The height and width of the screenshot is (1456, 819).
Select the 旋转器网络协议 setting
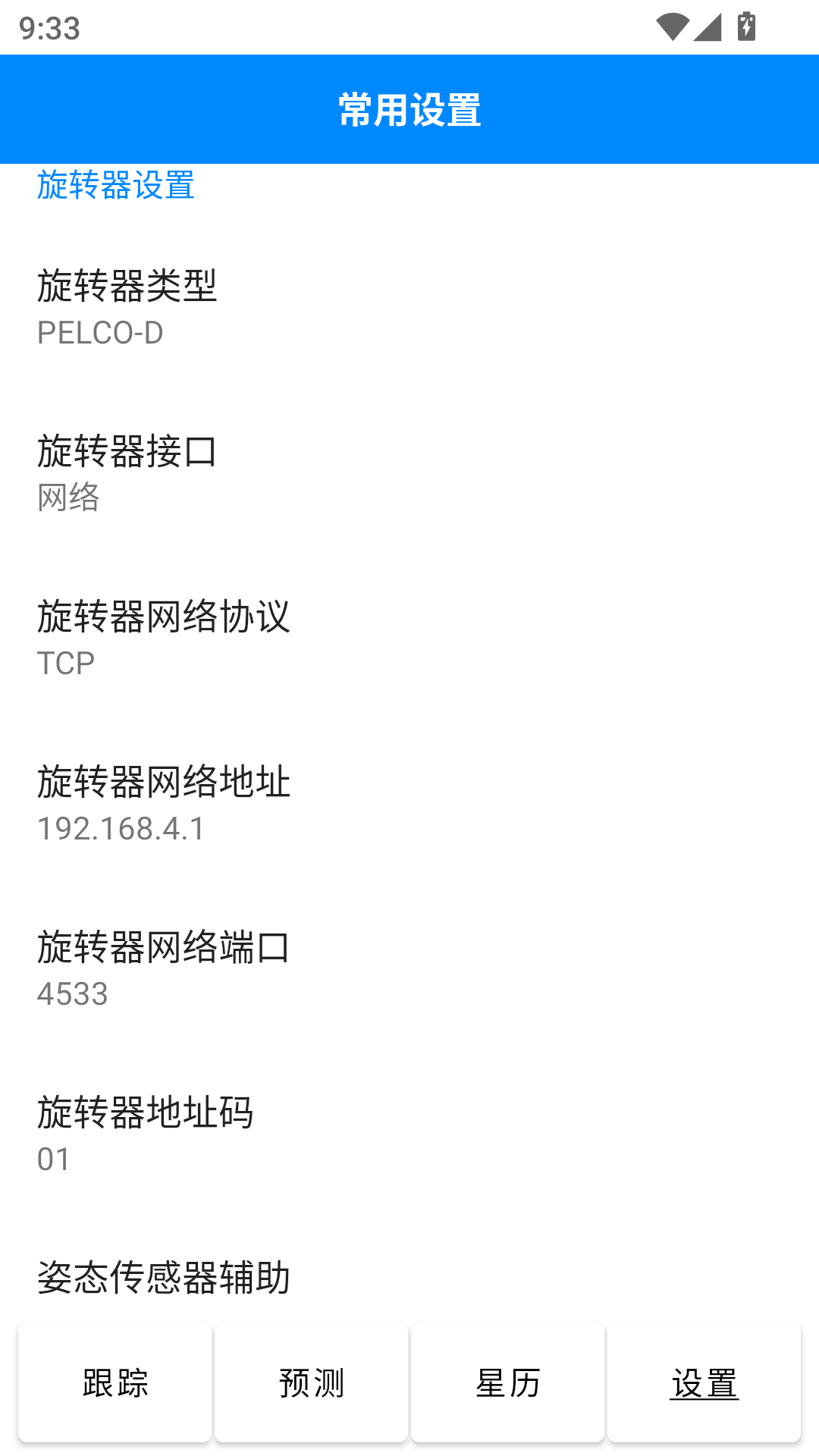pos(409,638)
